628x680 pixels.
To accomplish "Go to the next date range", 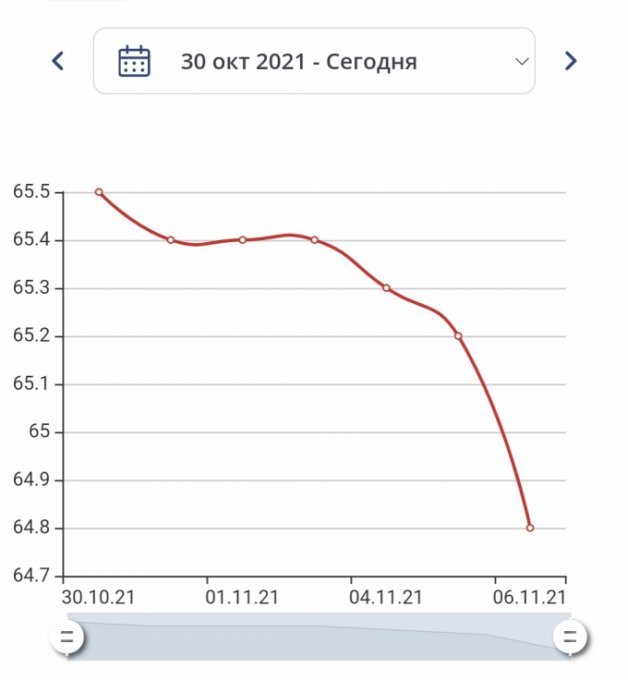I will (571, 61).
